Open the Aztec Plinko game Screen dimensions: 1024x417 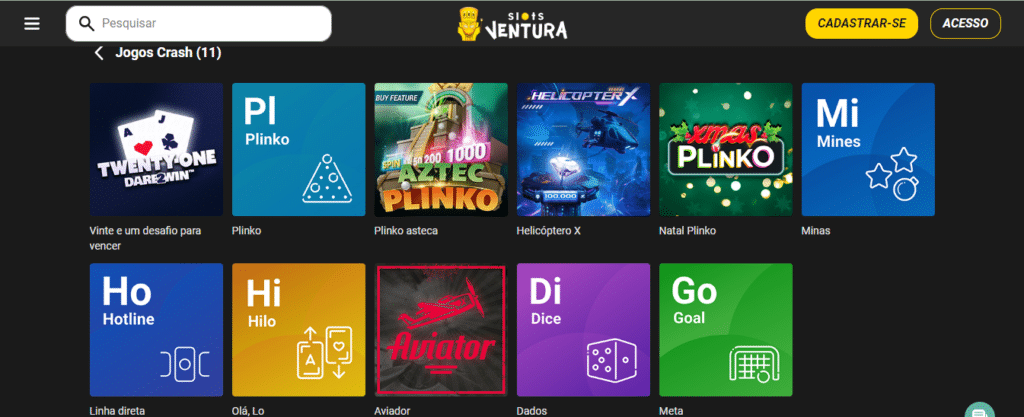[440, 149]
